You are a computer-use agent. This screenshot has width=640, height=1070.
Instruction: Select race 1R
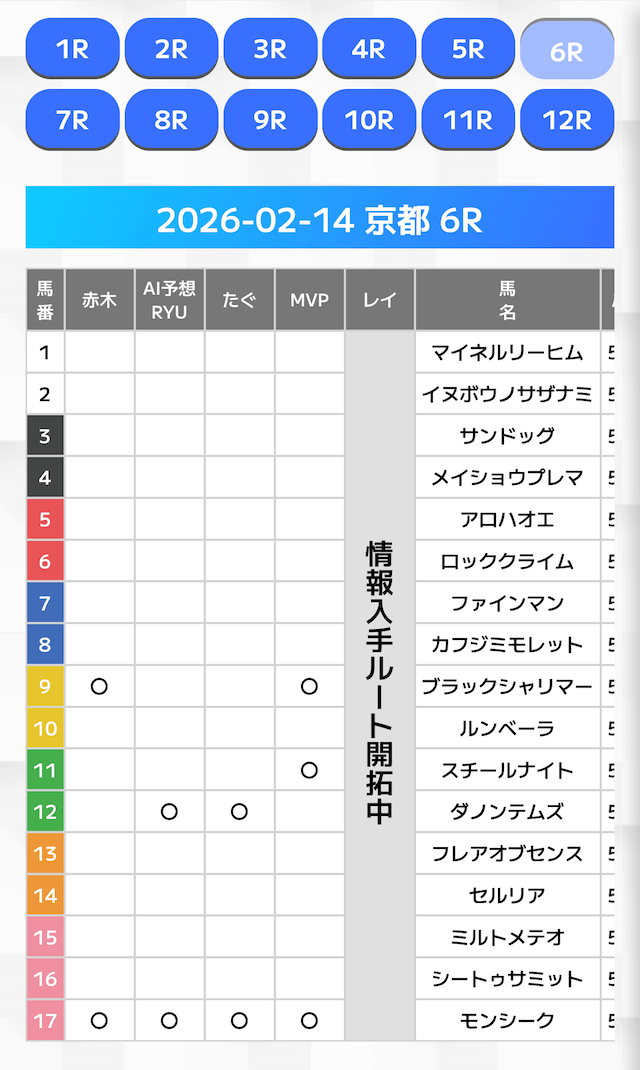(72, 49)
